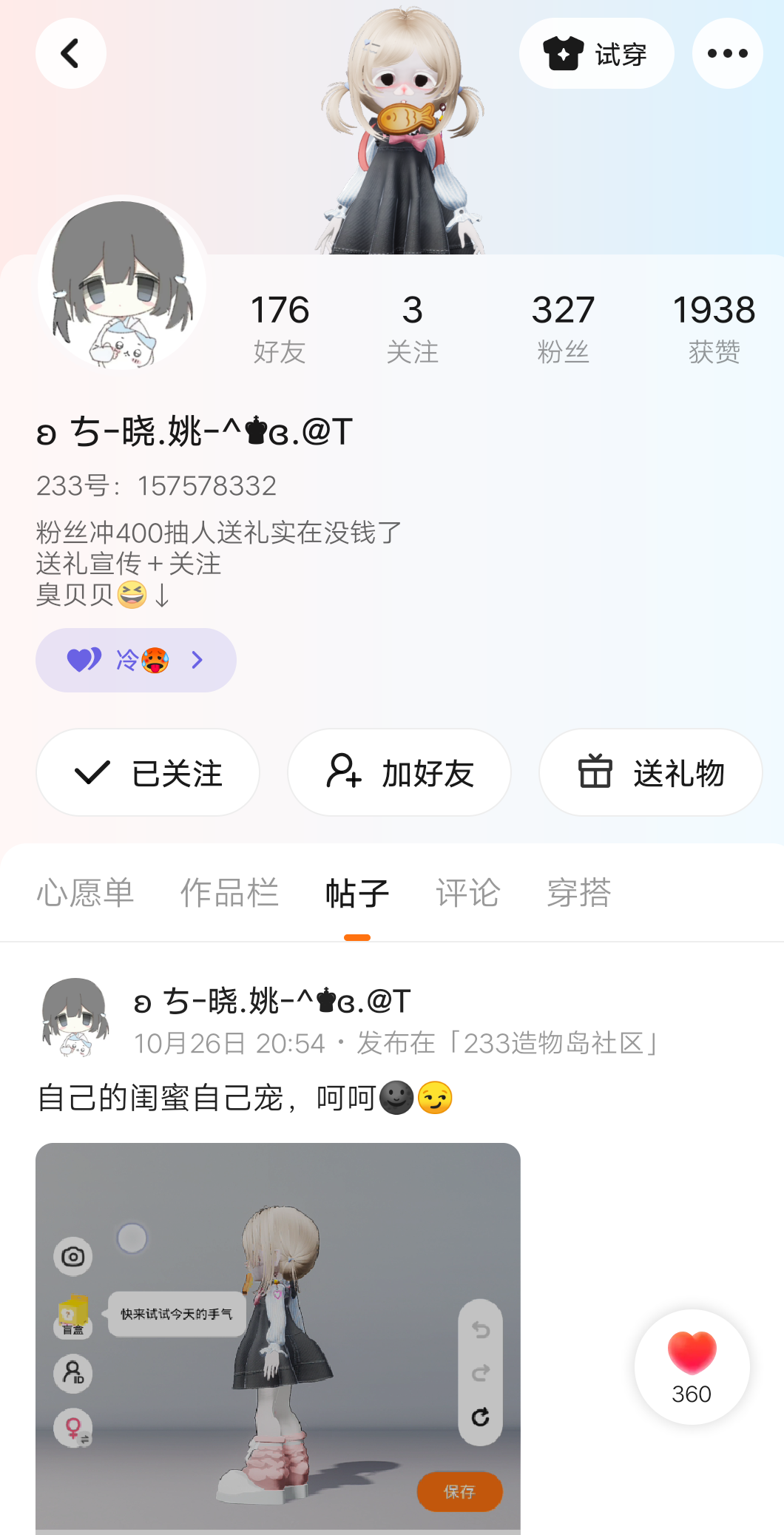Tap 加好友 to add friend
The width and height of the screenshot is (784, 1535).
[399, 772]
